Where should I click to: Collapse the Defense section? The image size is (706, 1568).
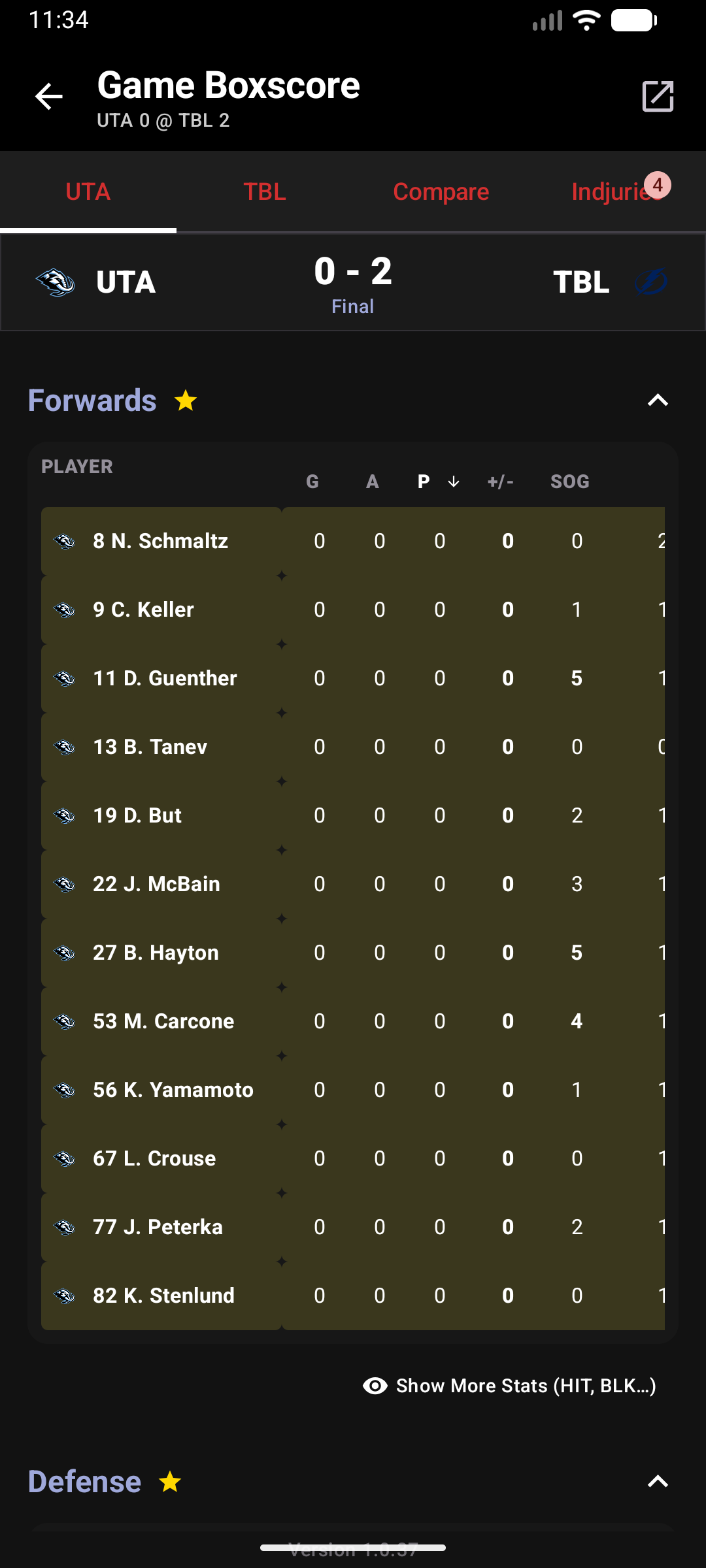tap(658, 1481)
